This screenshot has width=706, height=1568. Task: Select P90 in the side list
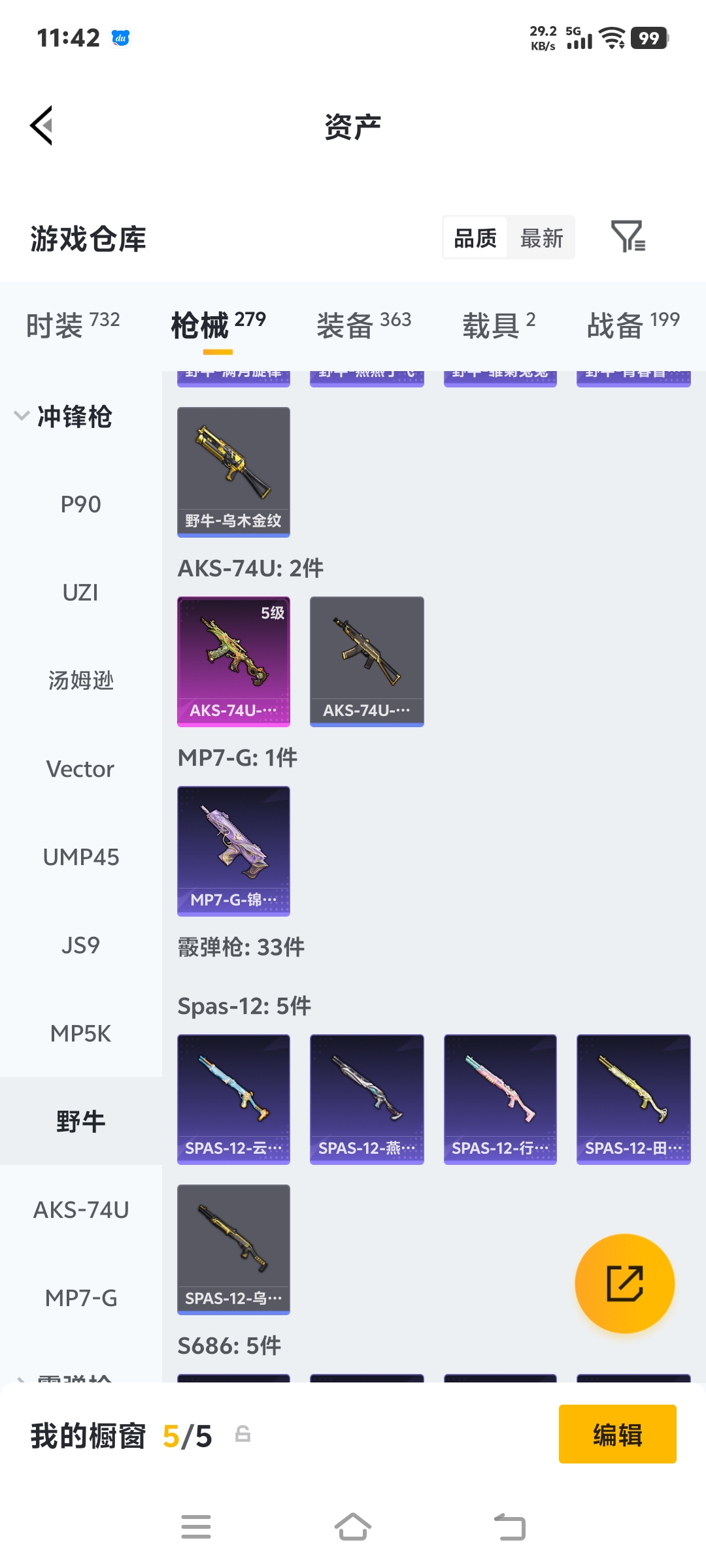click(80, 504)
